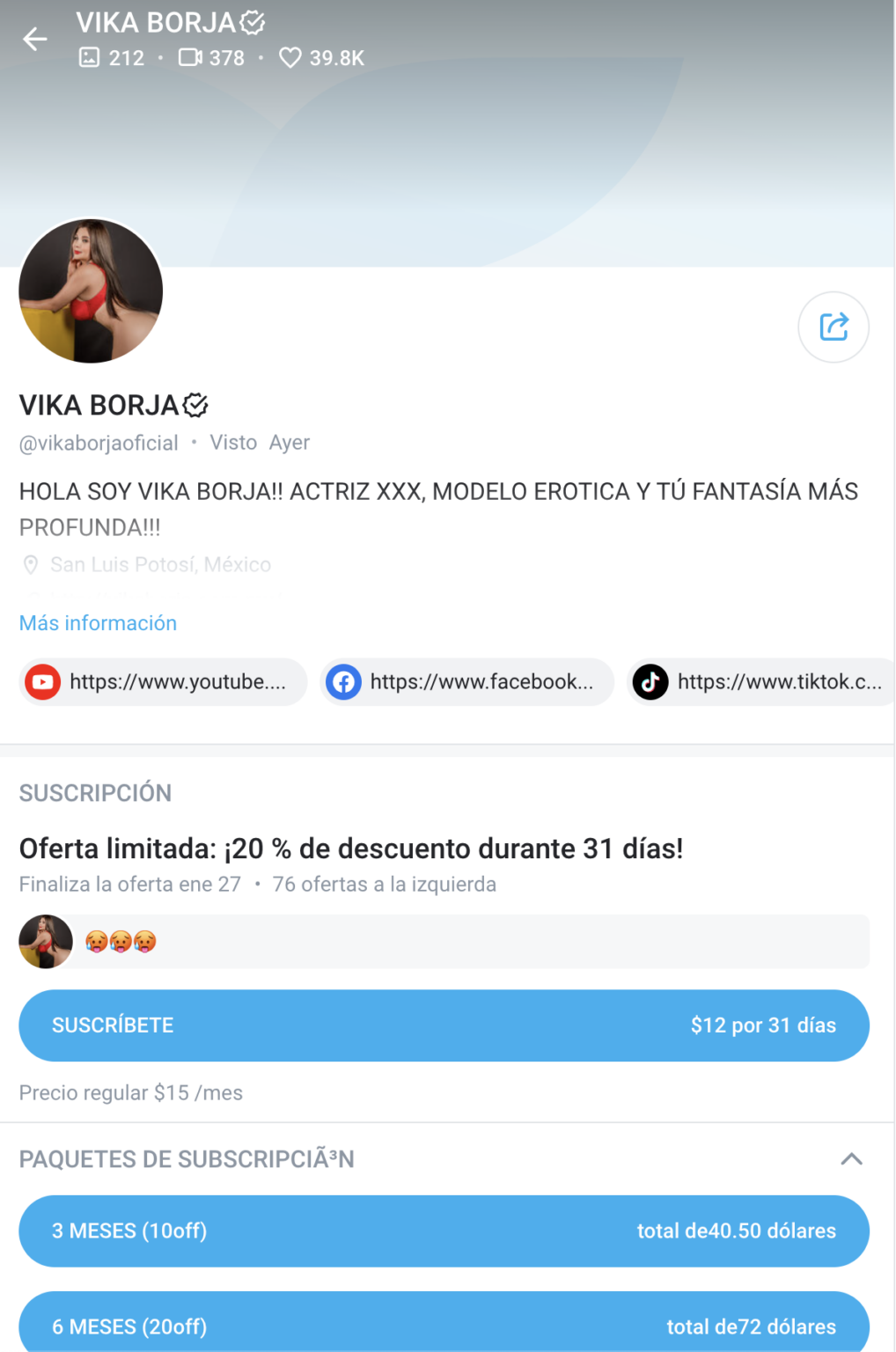This screenshot has height=1352, width=896.
Task: Click the verified badge next to VIKA BORJA
Action: (x=195, y=405)
